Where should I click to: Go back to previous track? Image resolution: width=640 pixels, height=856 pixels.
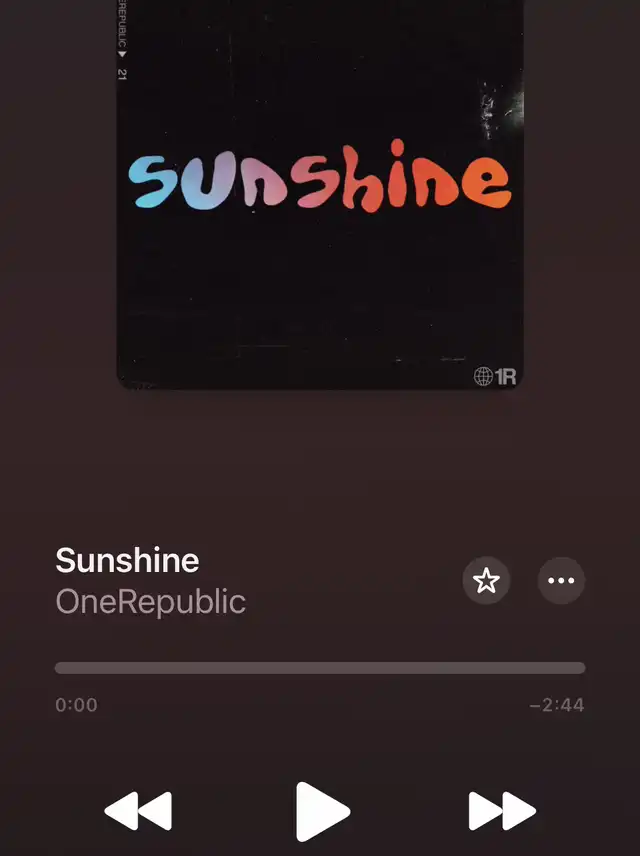click(x=138, y=810)
